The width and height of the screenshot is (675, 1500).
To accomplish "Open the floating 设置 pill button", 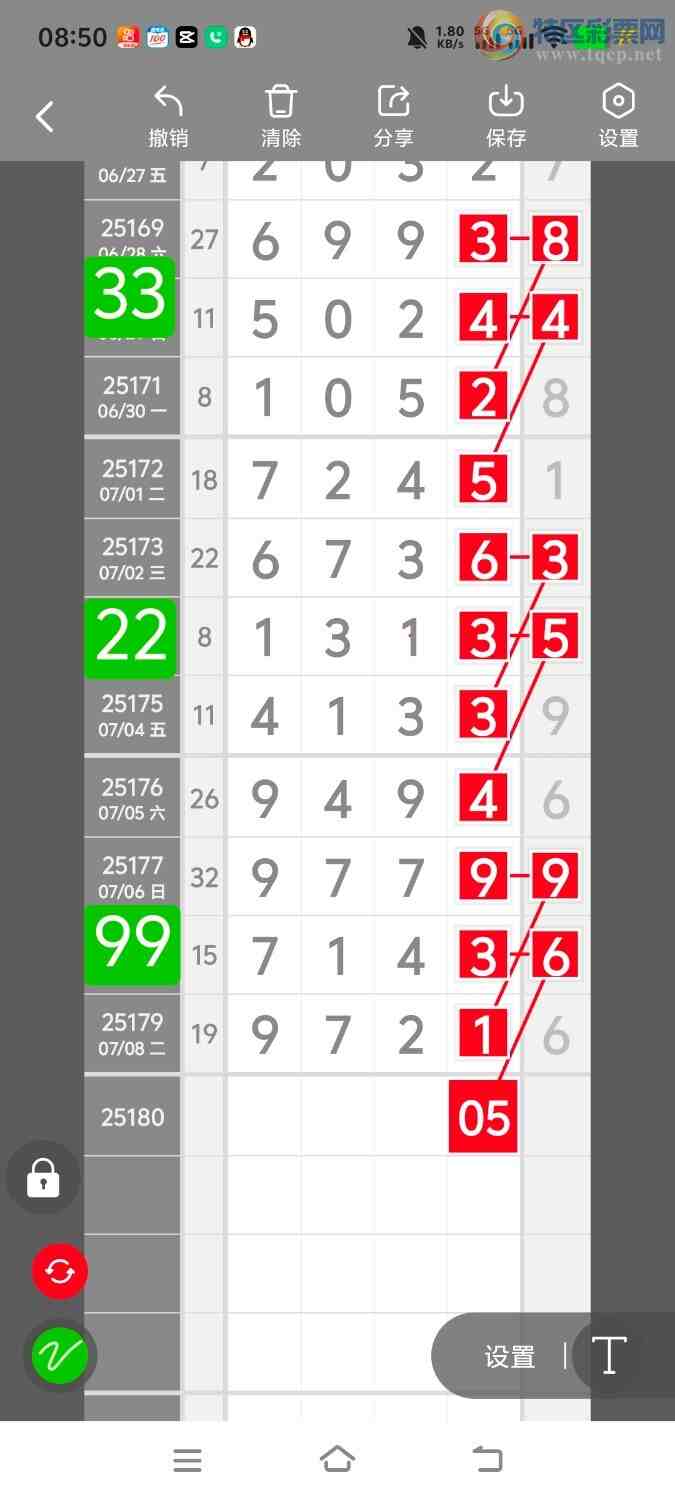I will (510, 1356).
